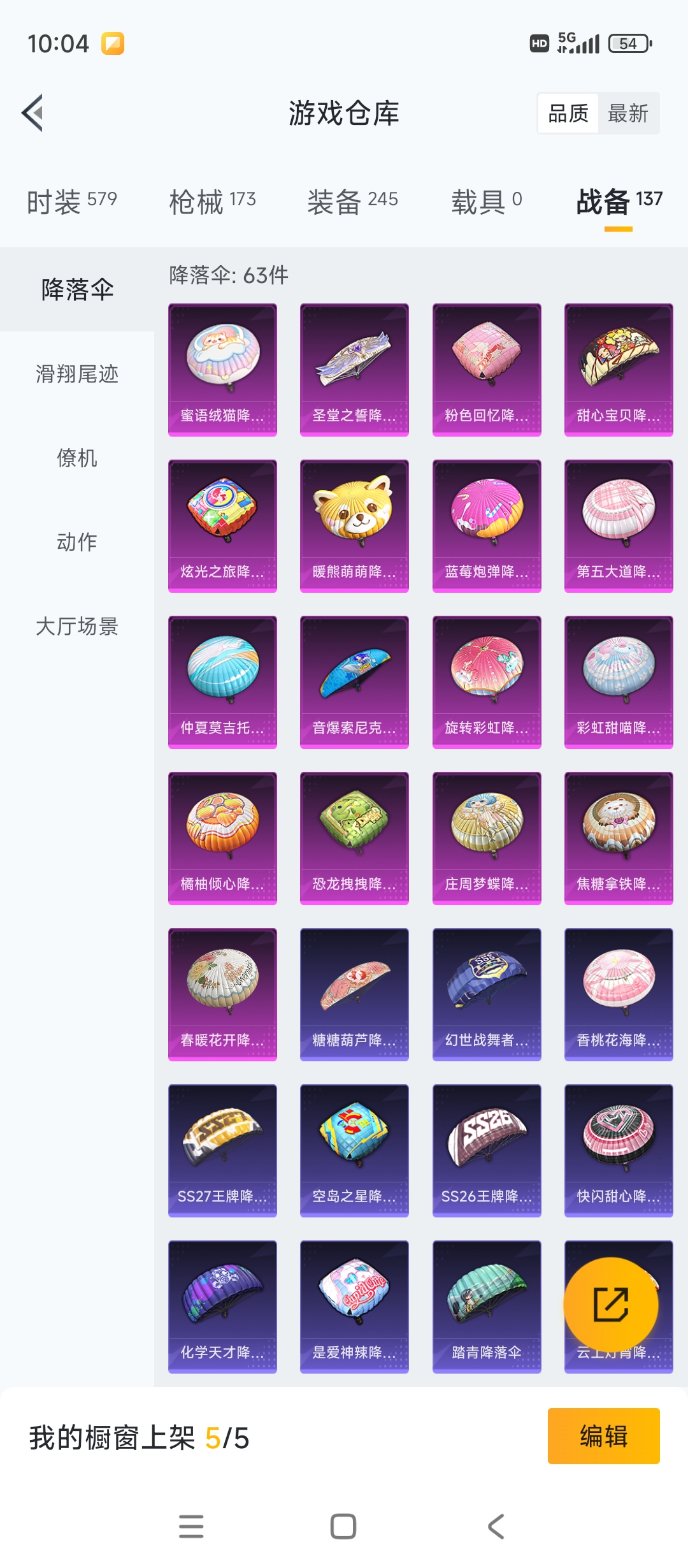This screenshot has height=1568, width=688.
Task: Switch sorting to 最新
Action: [628, 113]
